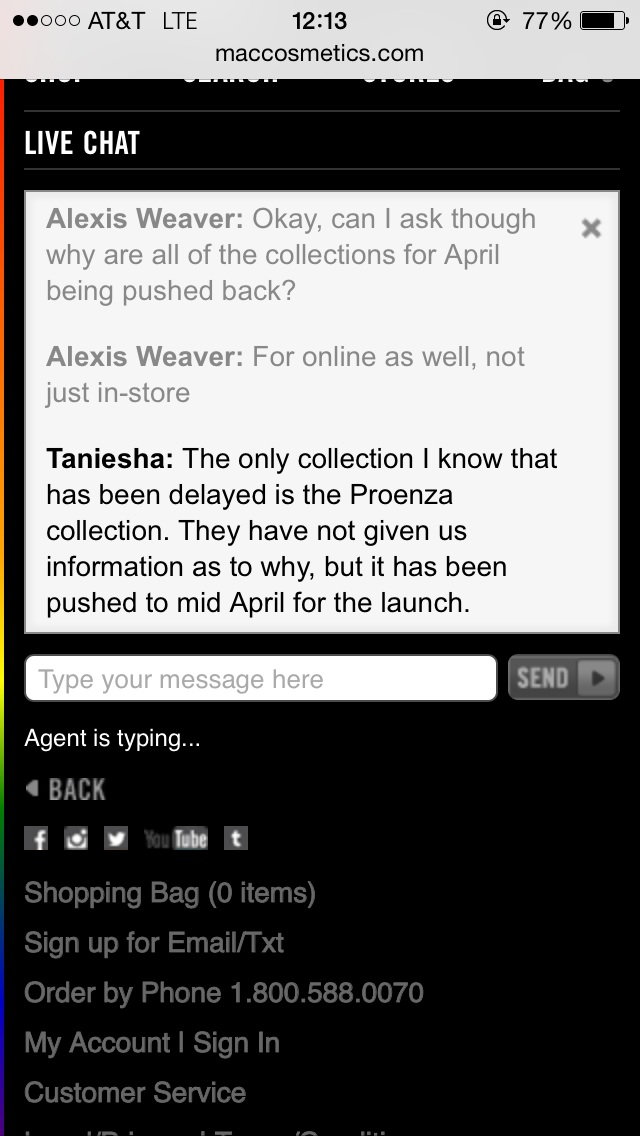This screenshot has height=1136, width=640.
Task: Sign up for Email/Txt
Action: [154, 943]
